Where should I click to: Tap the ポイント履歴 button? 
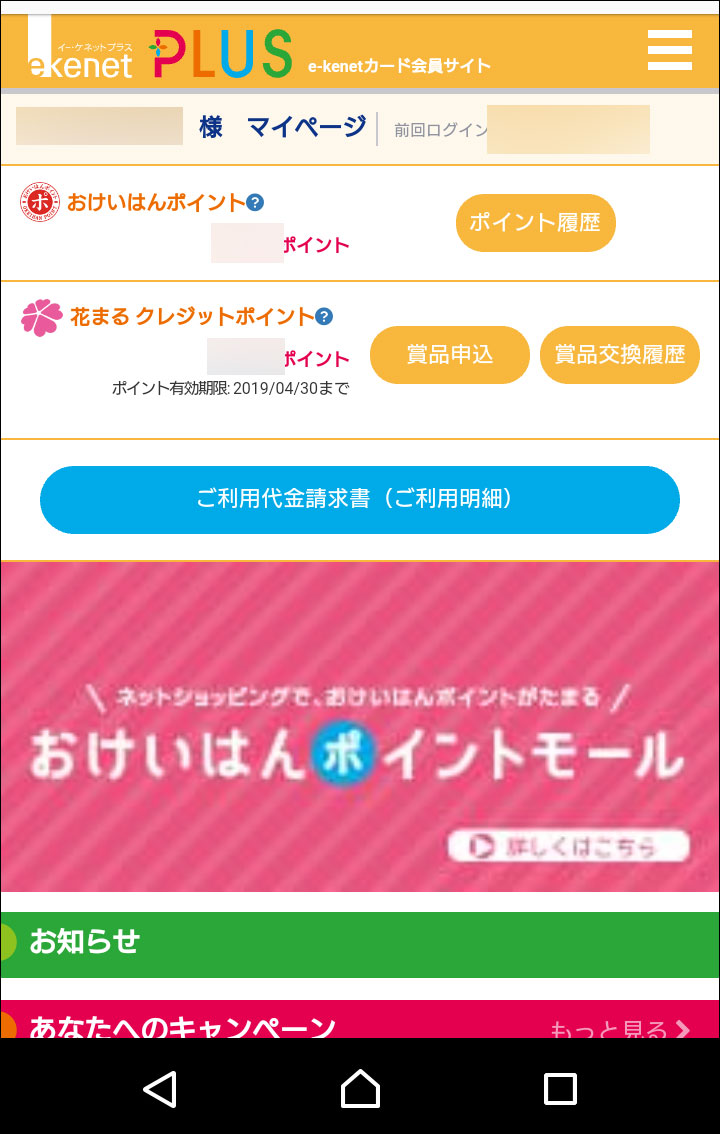pos(535,223)
